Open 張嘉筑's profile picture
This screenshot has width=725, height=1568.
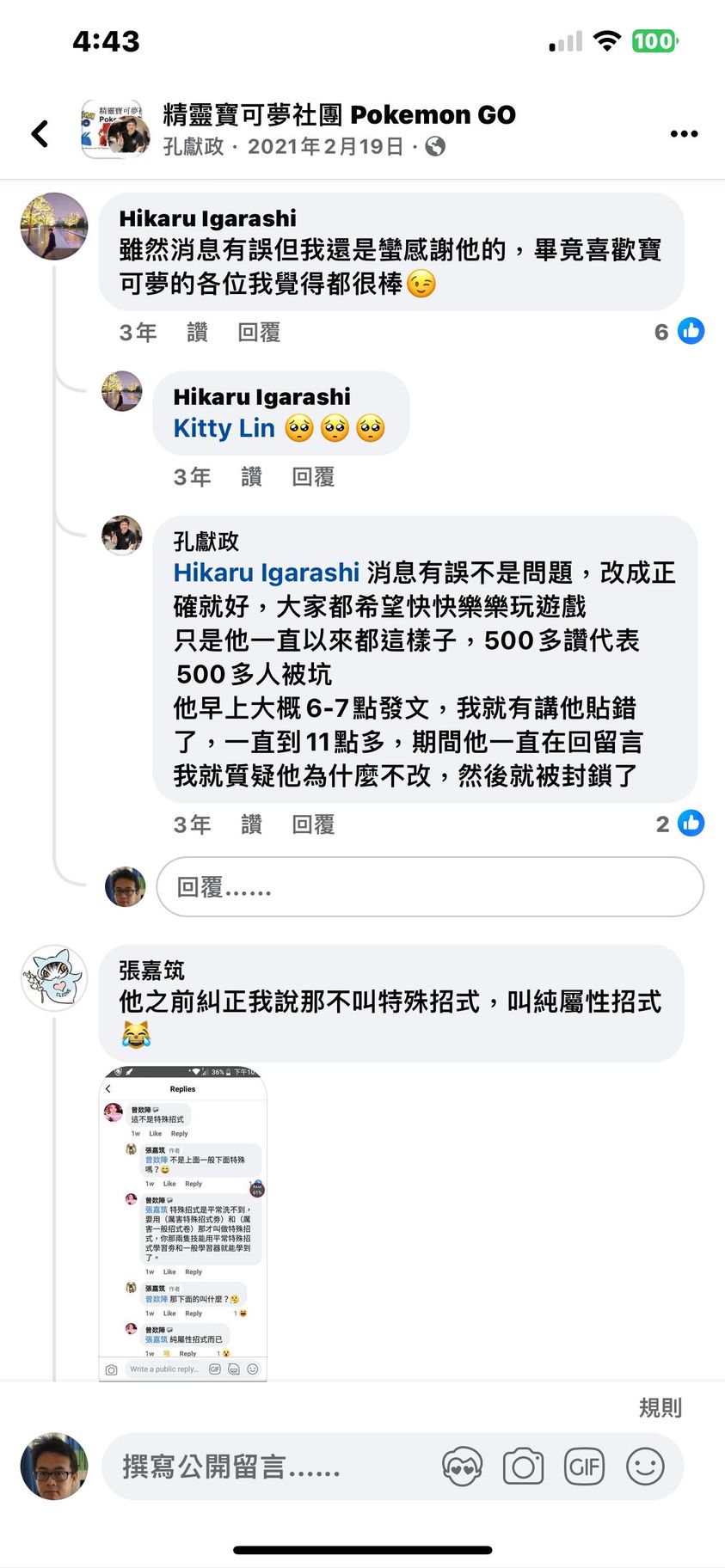54,977
